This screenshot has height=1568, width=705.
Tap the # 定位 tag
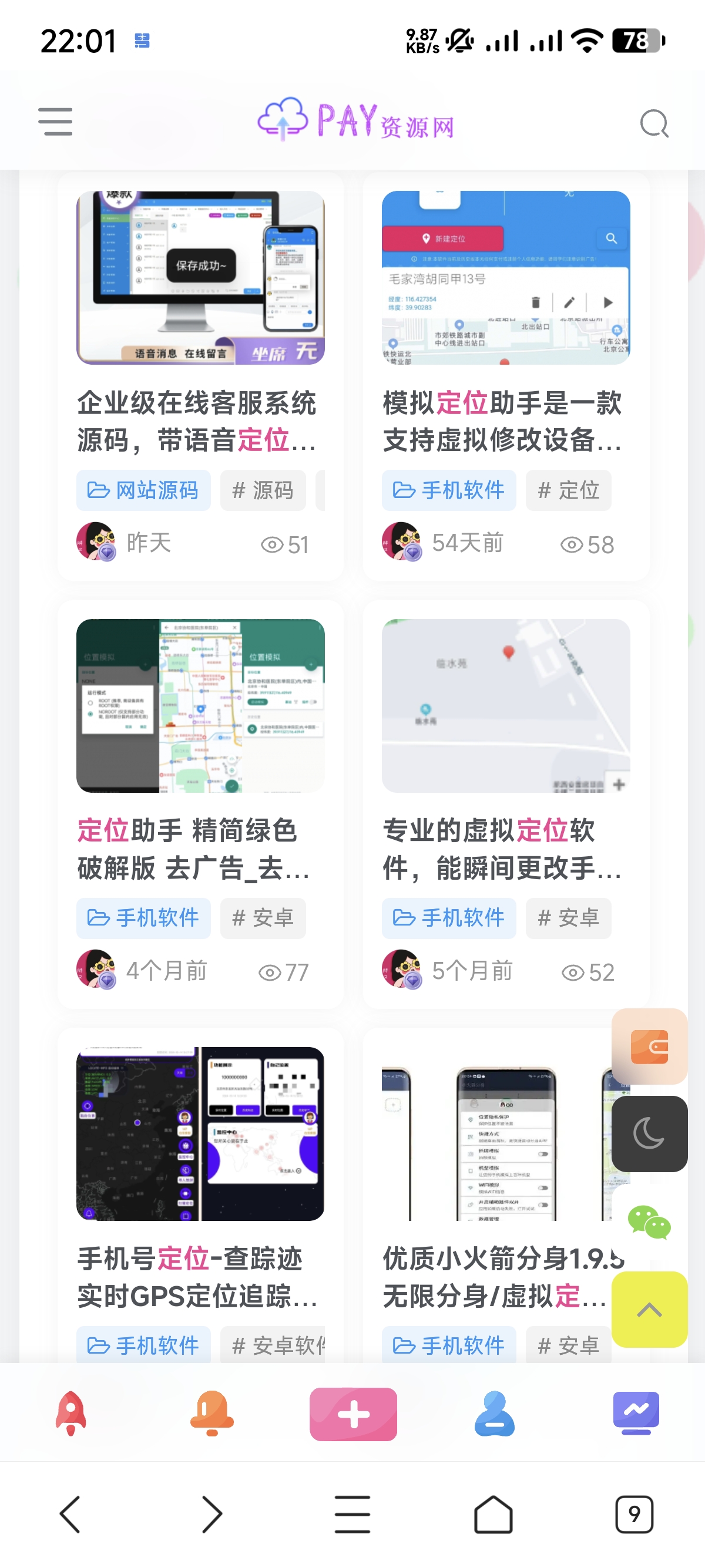click(568, 490)
